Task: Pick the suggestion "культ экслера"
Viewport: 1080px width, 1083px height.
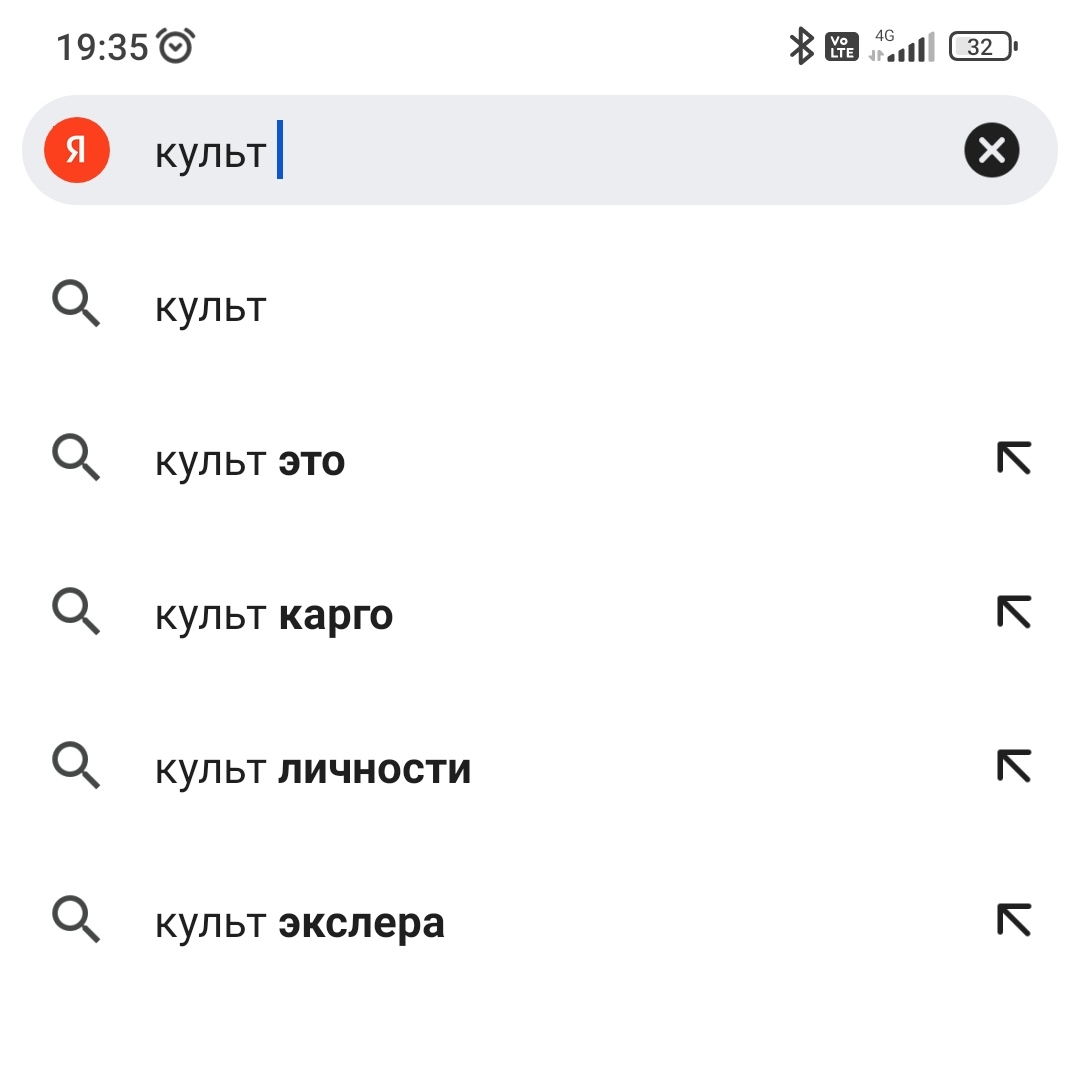Action: tap(300, 922)
